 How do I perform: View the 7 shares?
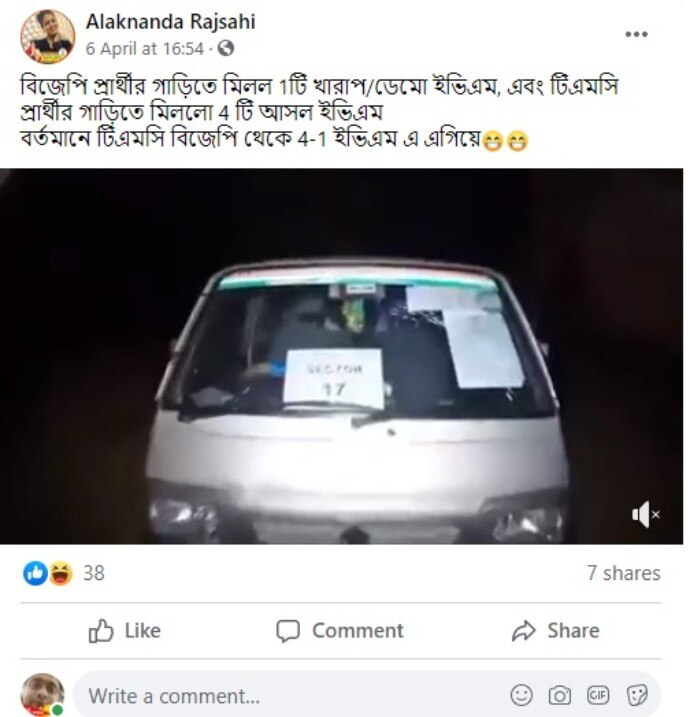click(622, 573)
